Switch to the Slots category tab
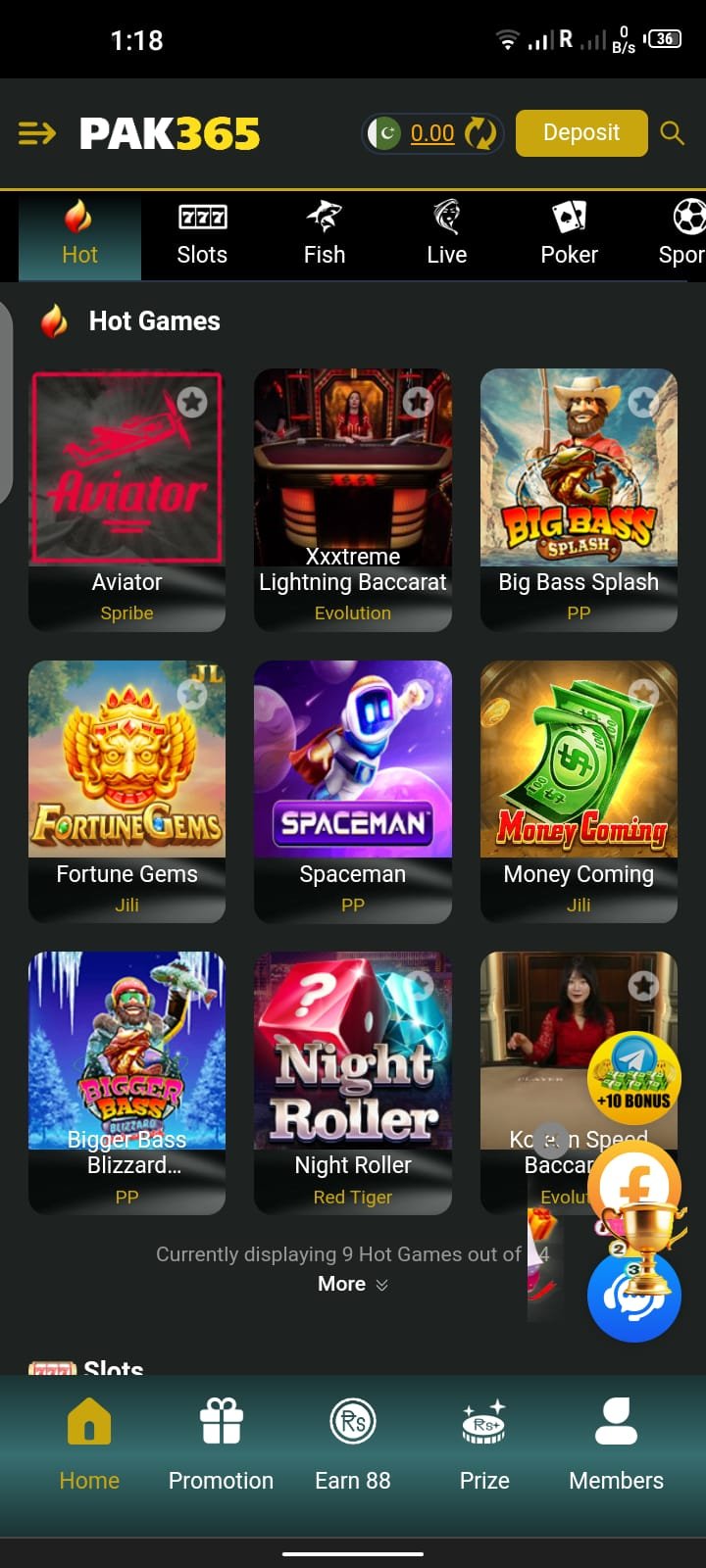Viewport: 706px width, 1568px height. coord(202,235)
